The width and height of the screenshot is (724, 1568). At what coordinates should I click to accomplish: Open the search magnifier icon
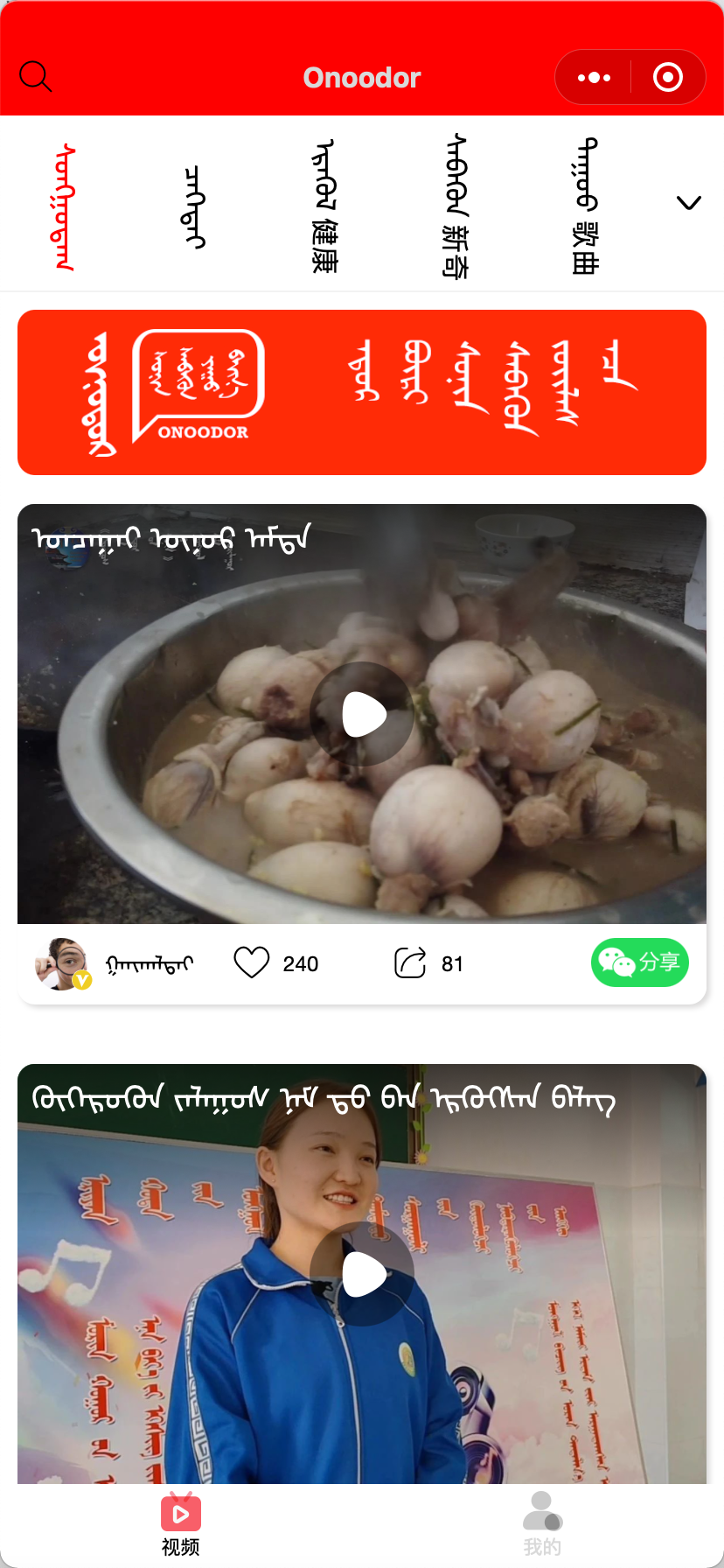[36, 77]
